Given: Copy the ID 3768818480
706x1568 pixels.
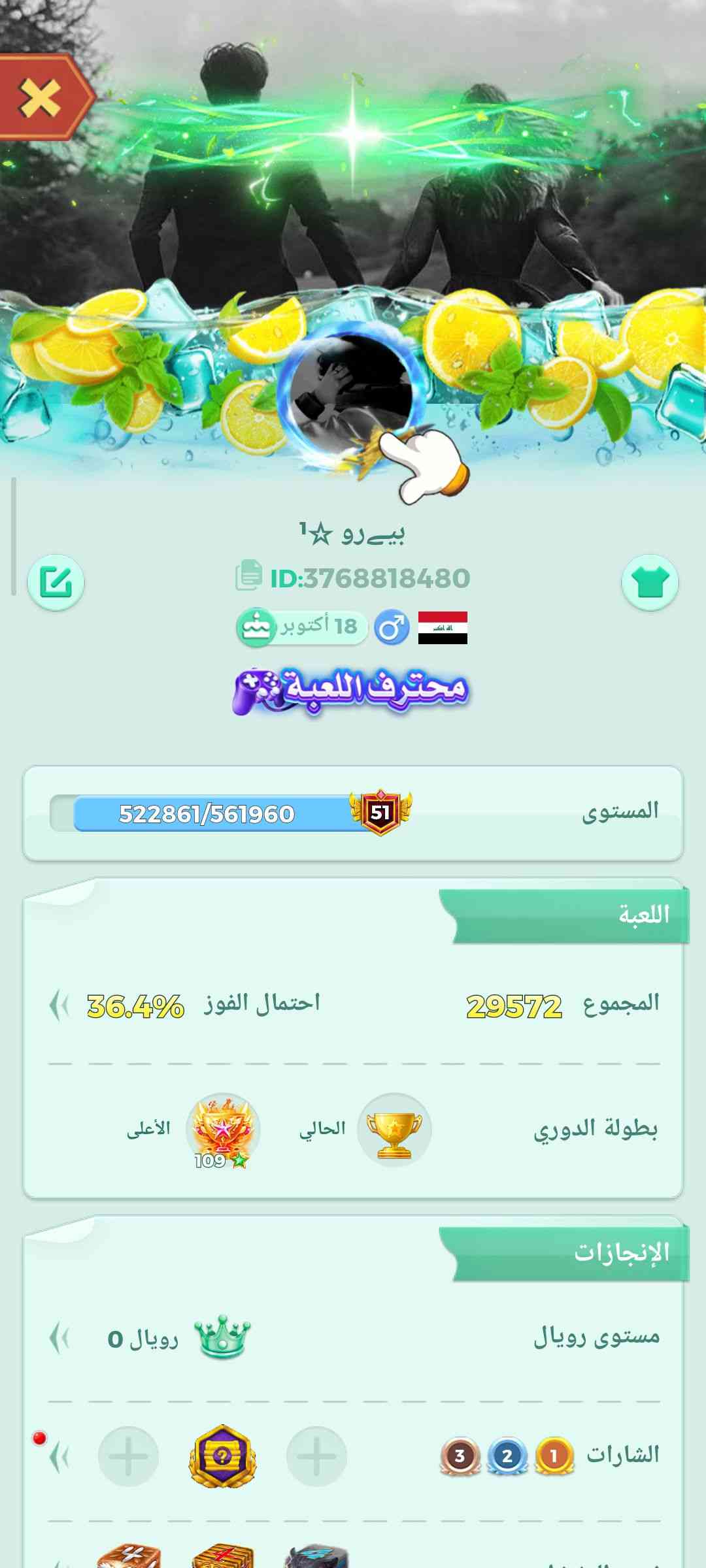Looking at the screenshot, I should pyautogui.click(x=248, y=576).
